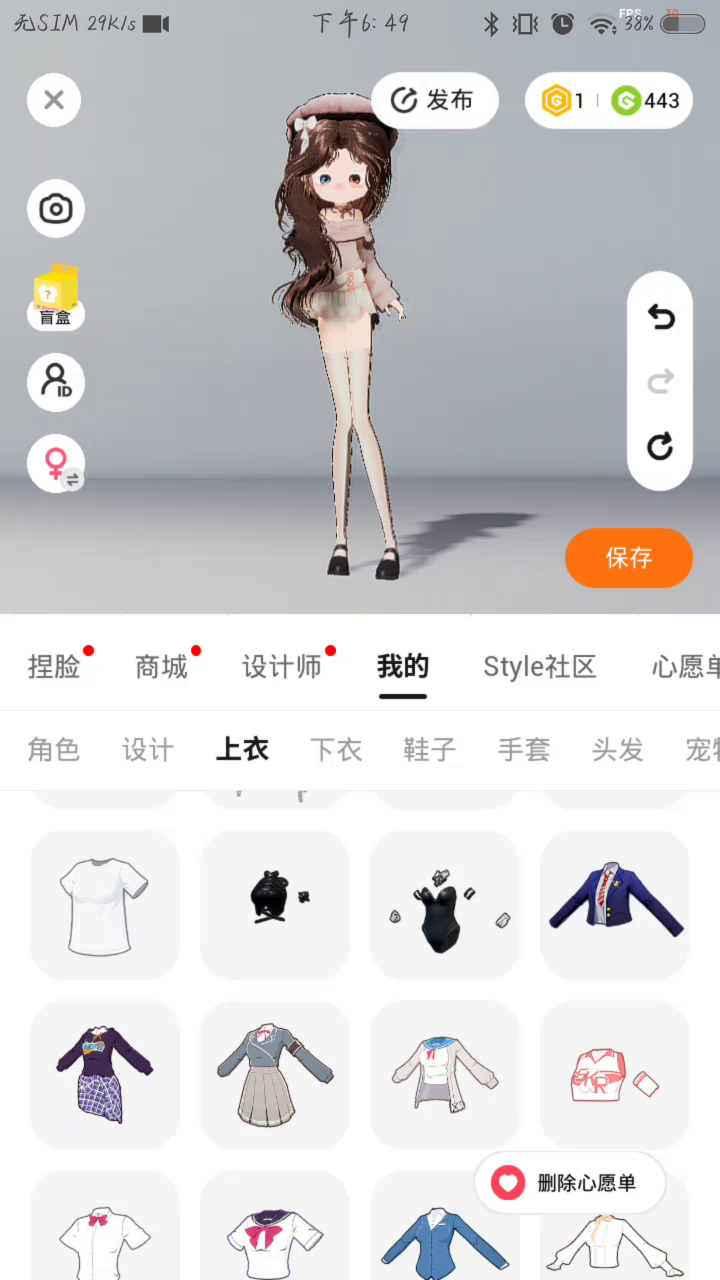This screenshot has height=1280, width=720.
Task: Open the coin balance showing 443
Action: [x=646, y=100]
